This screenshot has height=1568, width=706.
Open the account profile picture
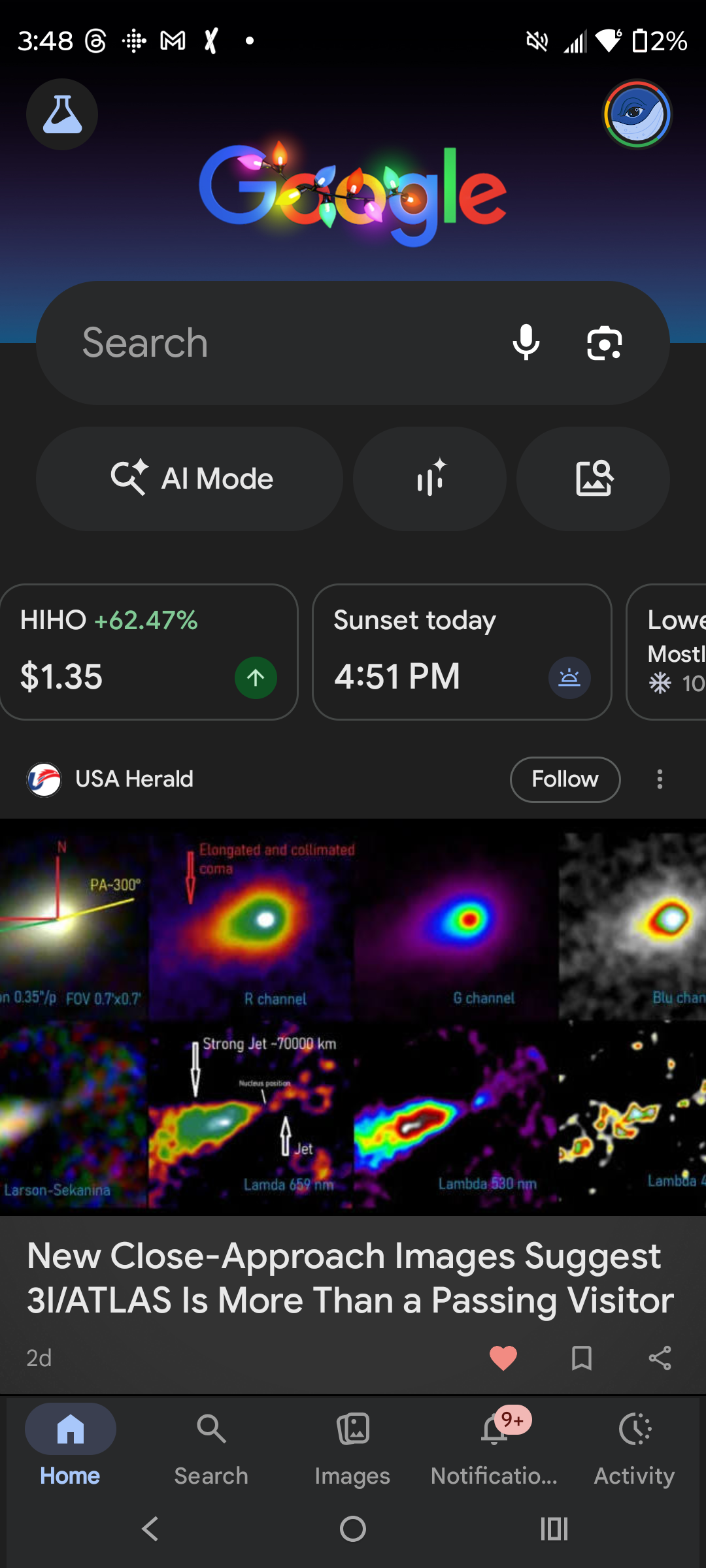click(637, 114)
